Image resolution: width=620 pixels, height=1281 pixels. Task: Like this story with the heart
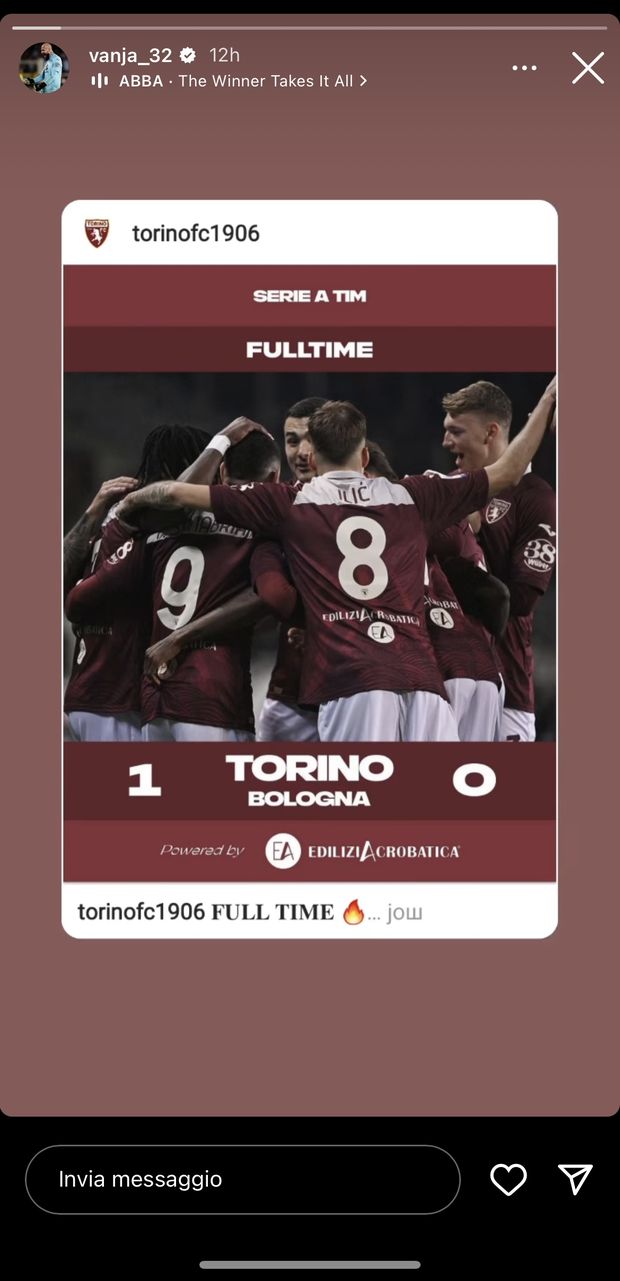(x=508, y=1179)
